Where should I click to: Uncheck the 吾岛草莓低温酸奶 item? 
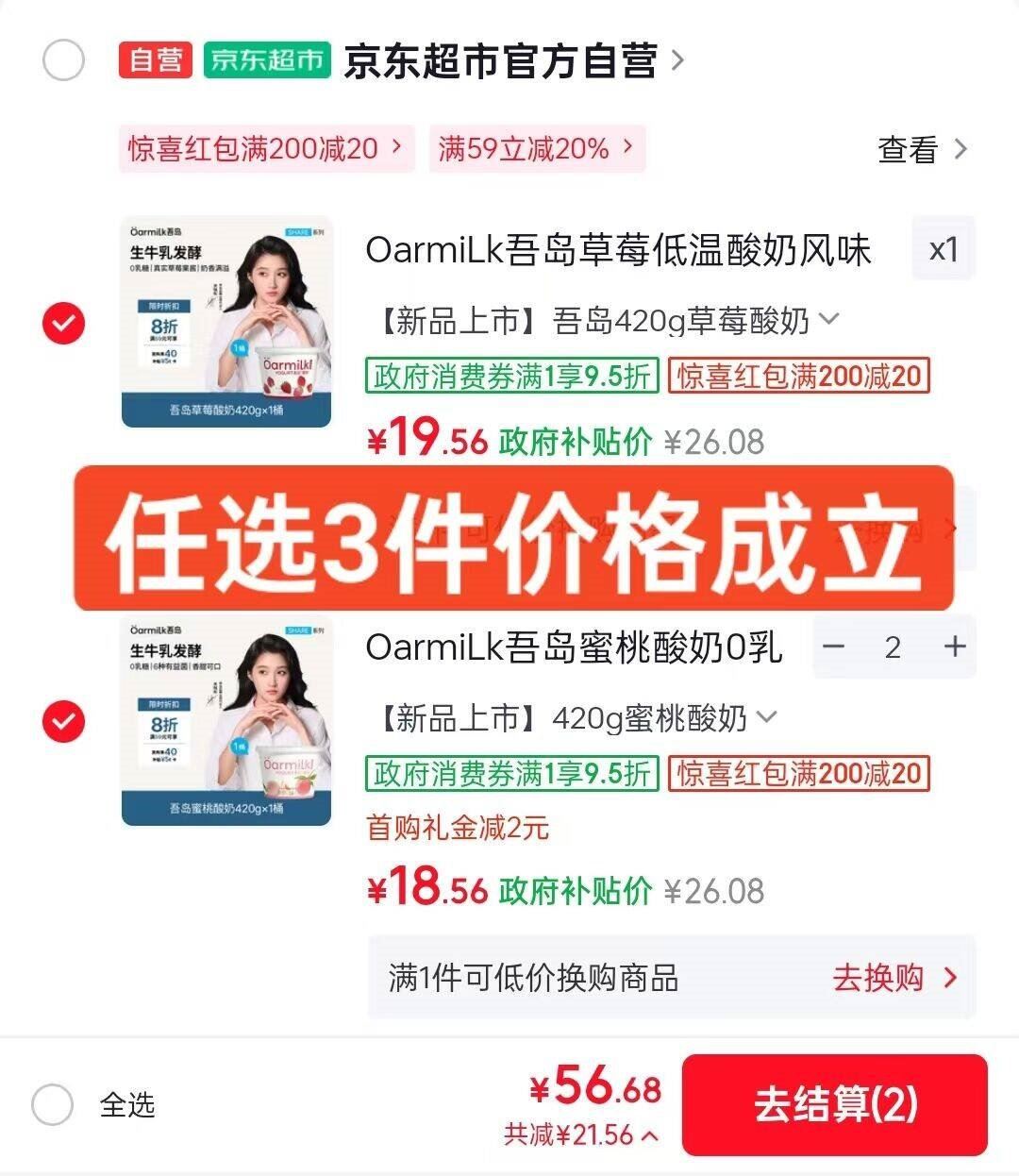coord(63,324)
